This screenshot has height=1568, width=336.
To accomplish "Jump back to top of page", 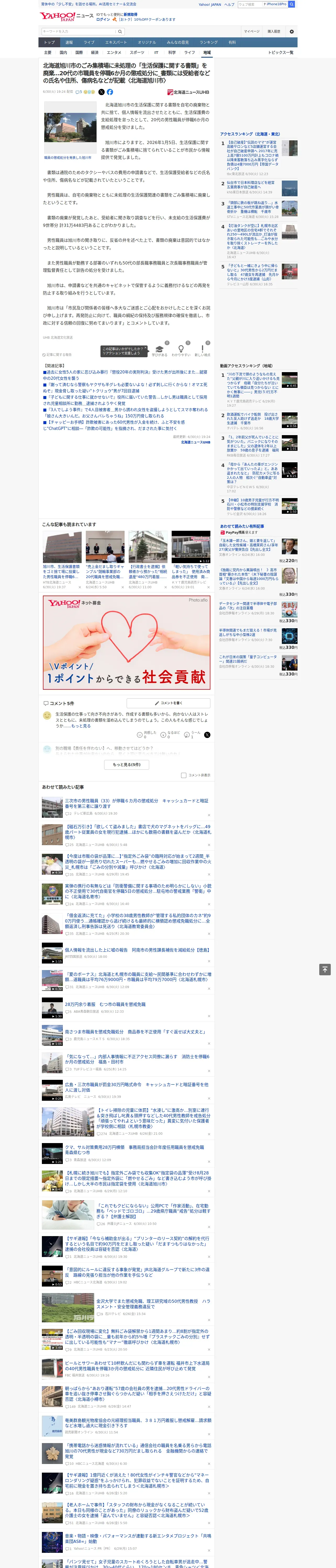I will click(325, 970).
